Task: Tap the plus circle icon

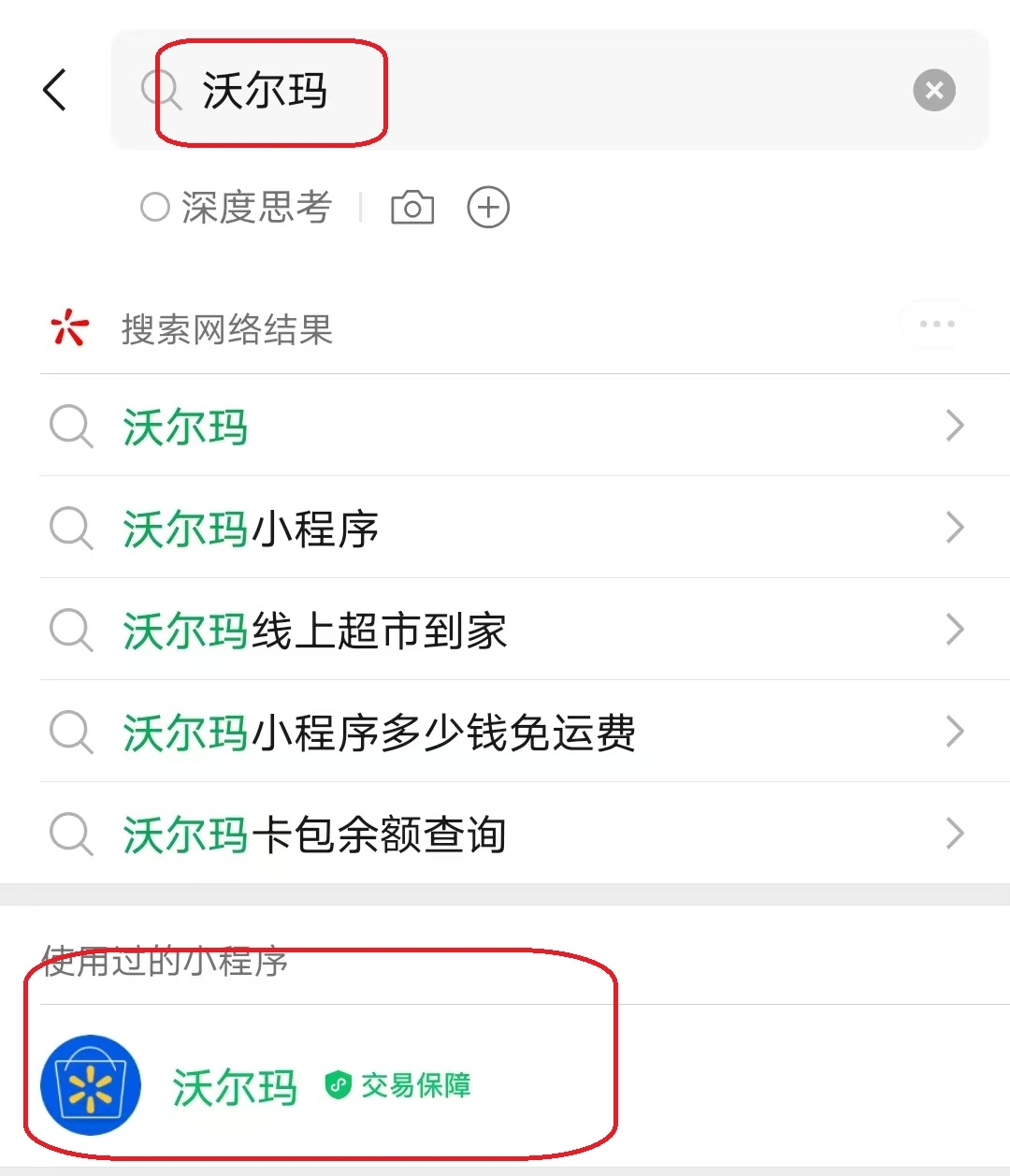Action: pos(488,208)
